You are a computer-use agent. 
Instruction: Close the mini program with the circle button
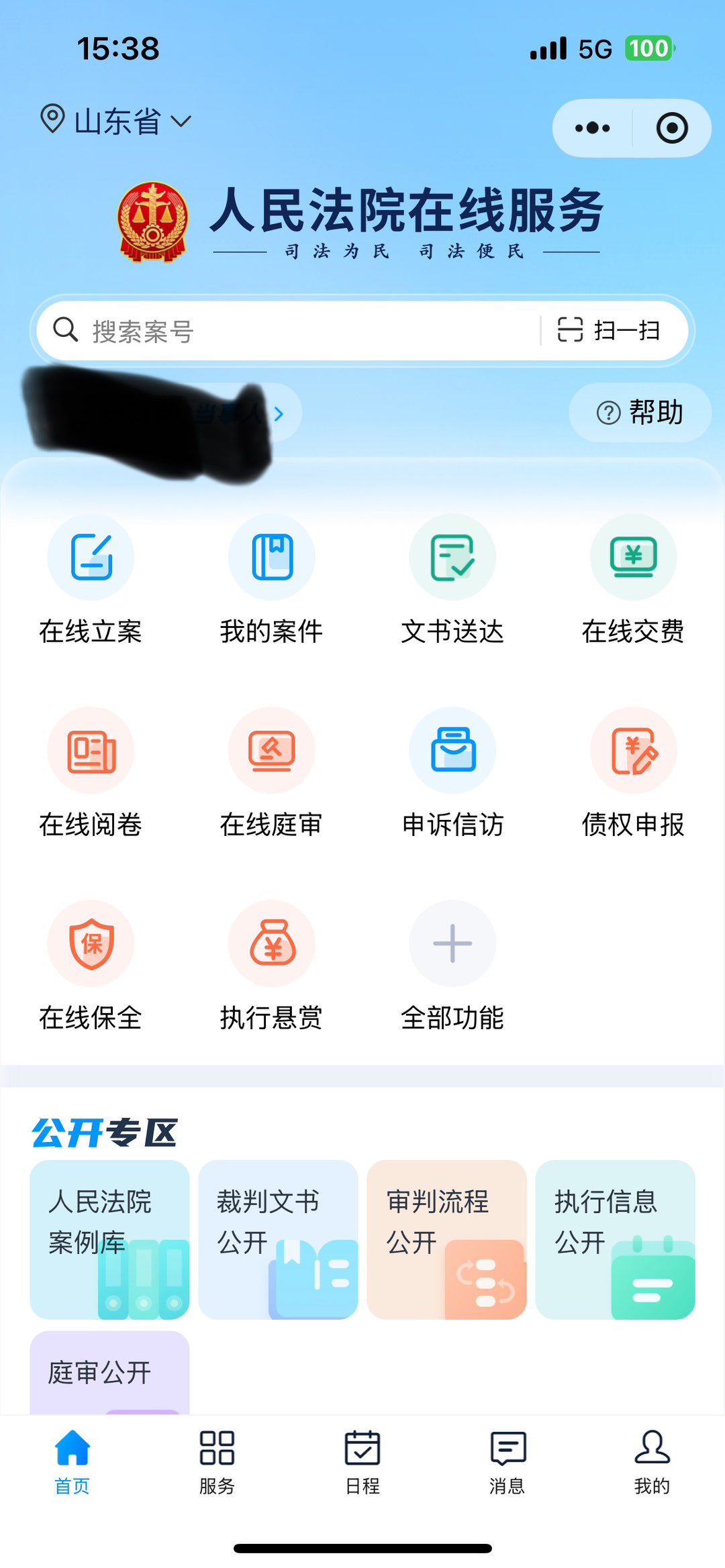point(672,128)
